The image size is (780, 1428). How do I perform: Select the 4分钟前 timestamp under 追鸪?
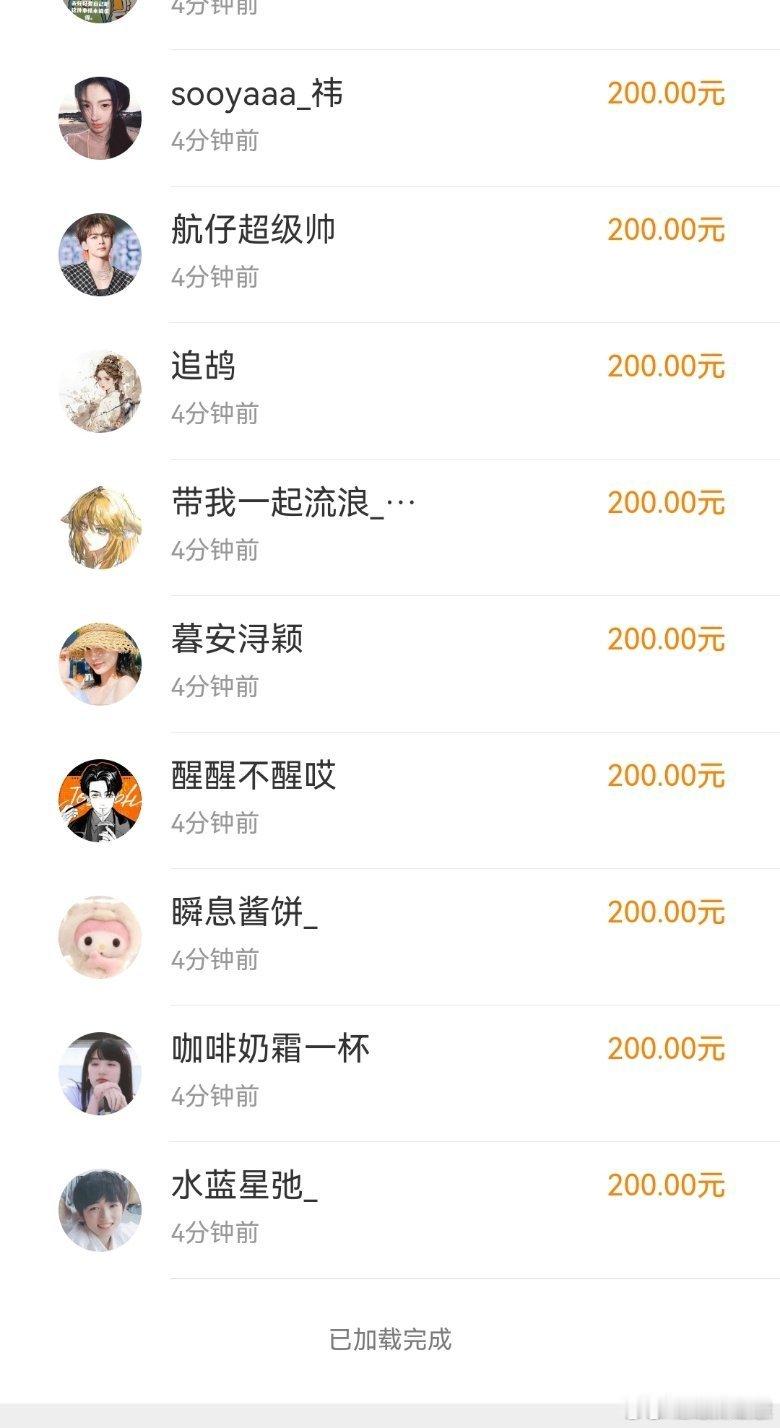point(215,413)
